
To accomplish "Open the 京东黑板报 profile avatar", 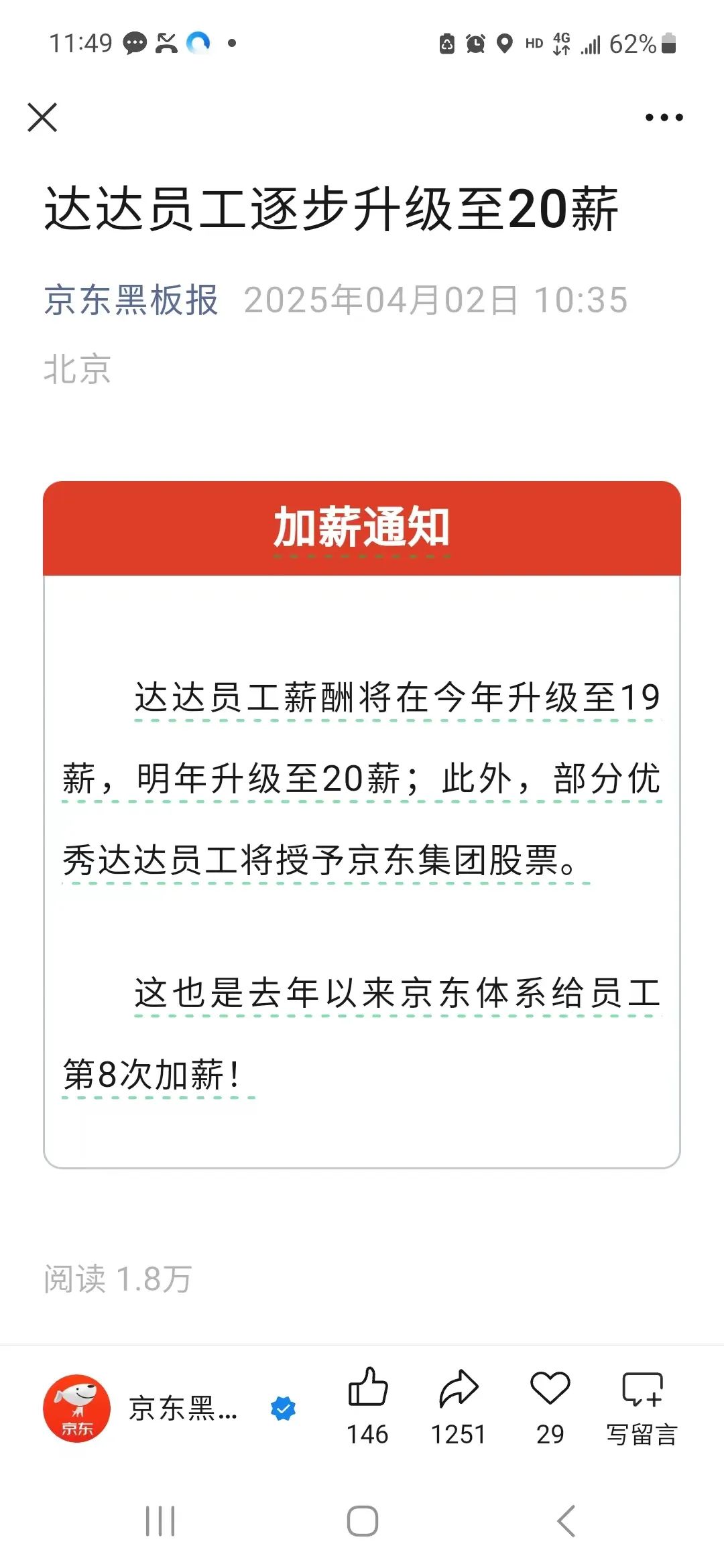I will coord(76,1408).
